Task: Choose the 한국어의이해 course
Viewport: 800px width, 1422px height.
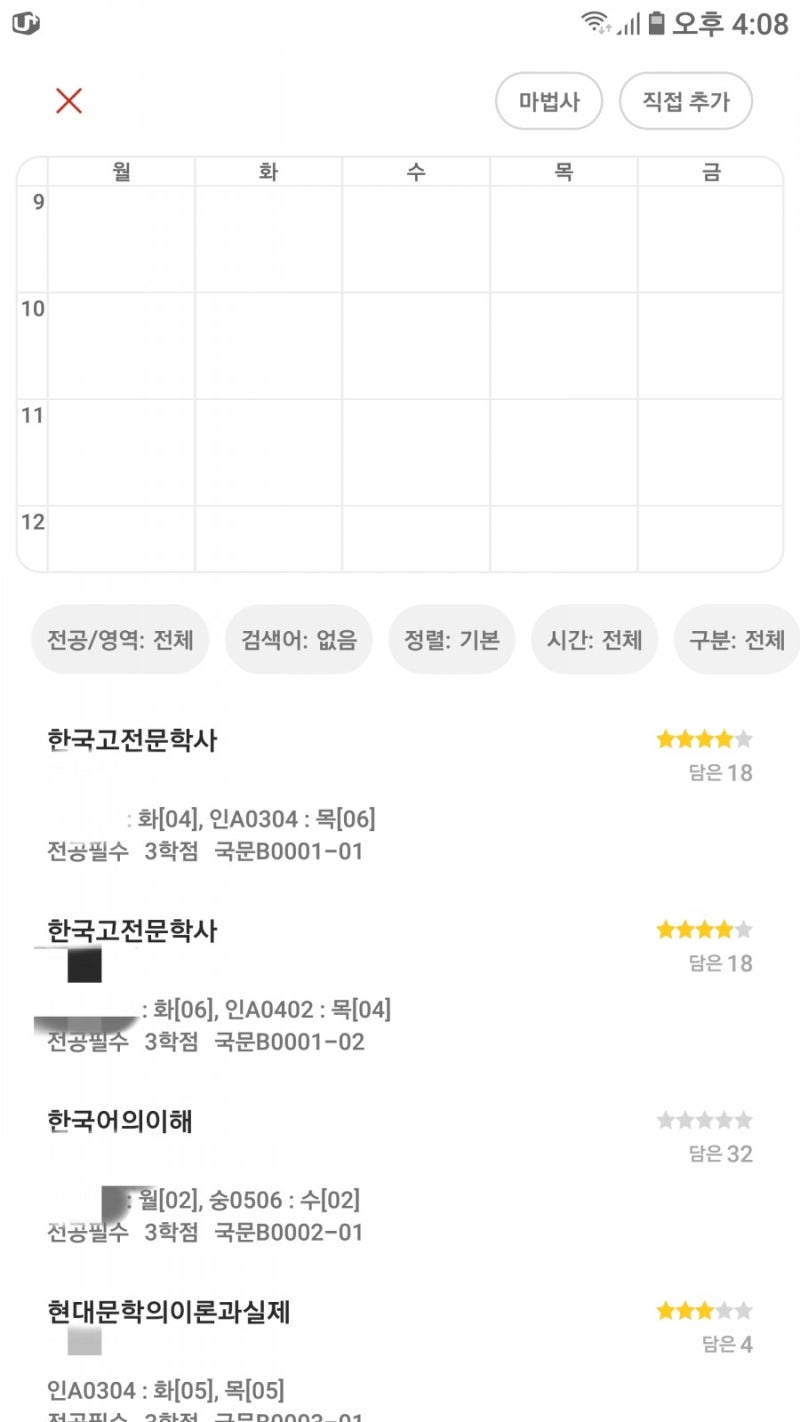Action: 400,1176
